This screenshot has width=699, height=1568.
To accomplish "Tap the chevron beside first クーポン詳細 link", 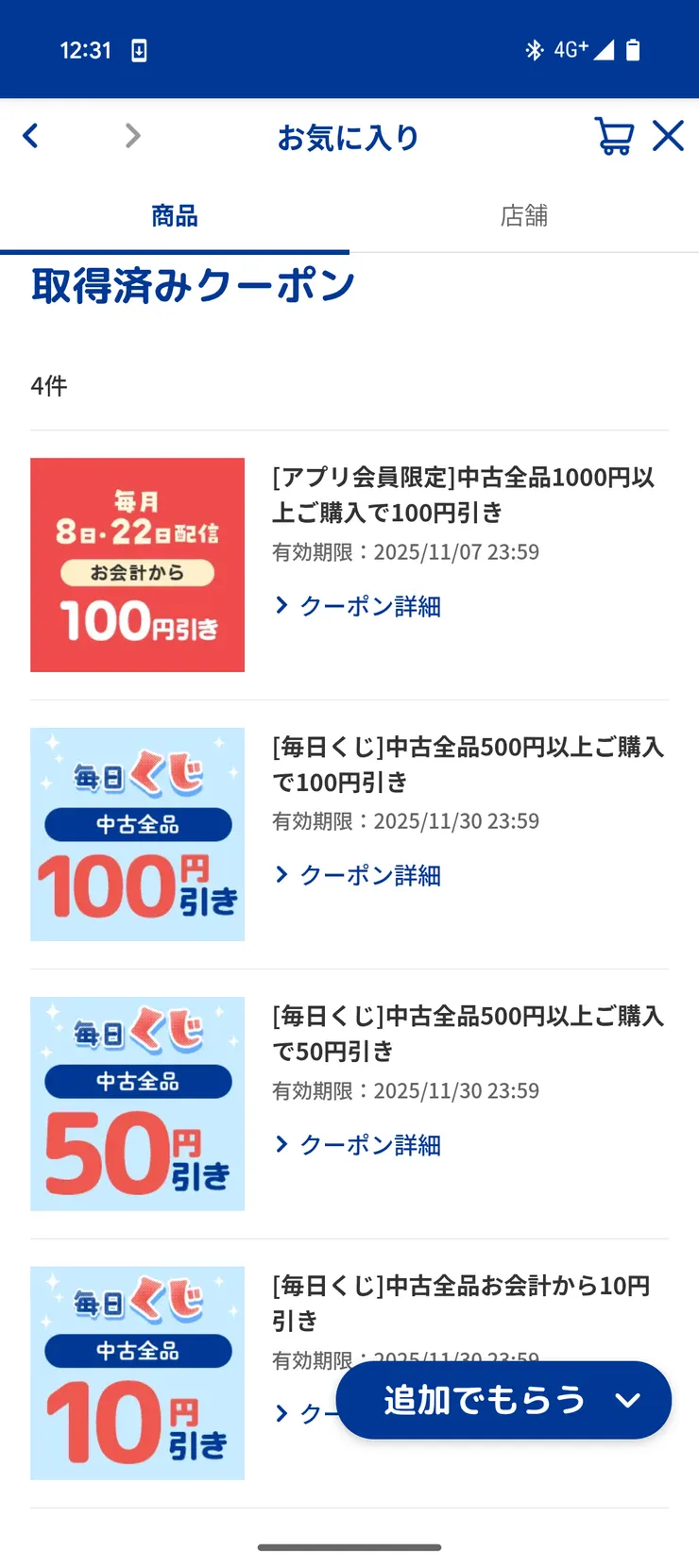I will [281, 605].
